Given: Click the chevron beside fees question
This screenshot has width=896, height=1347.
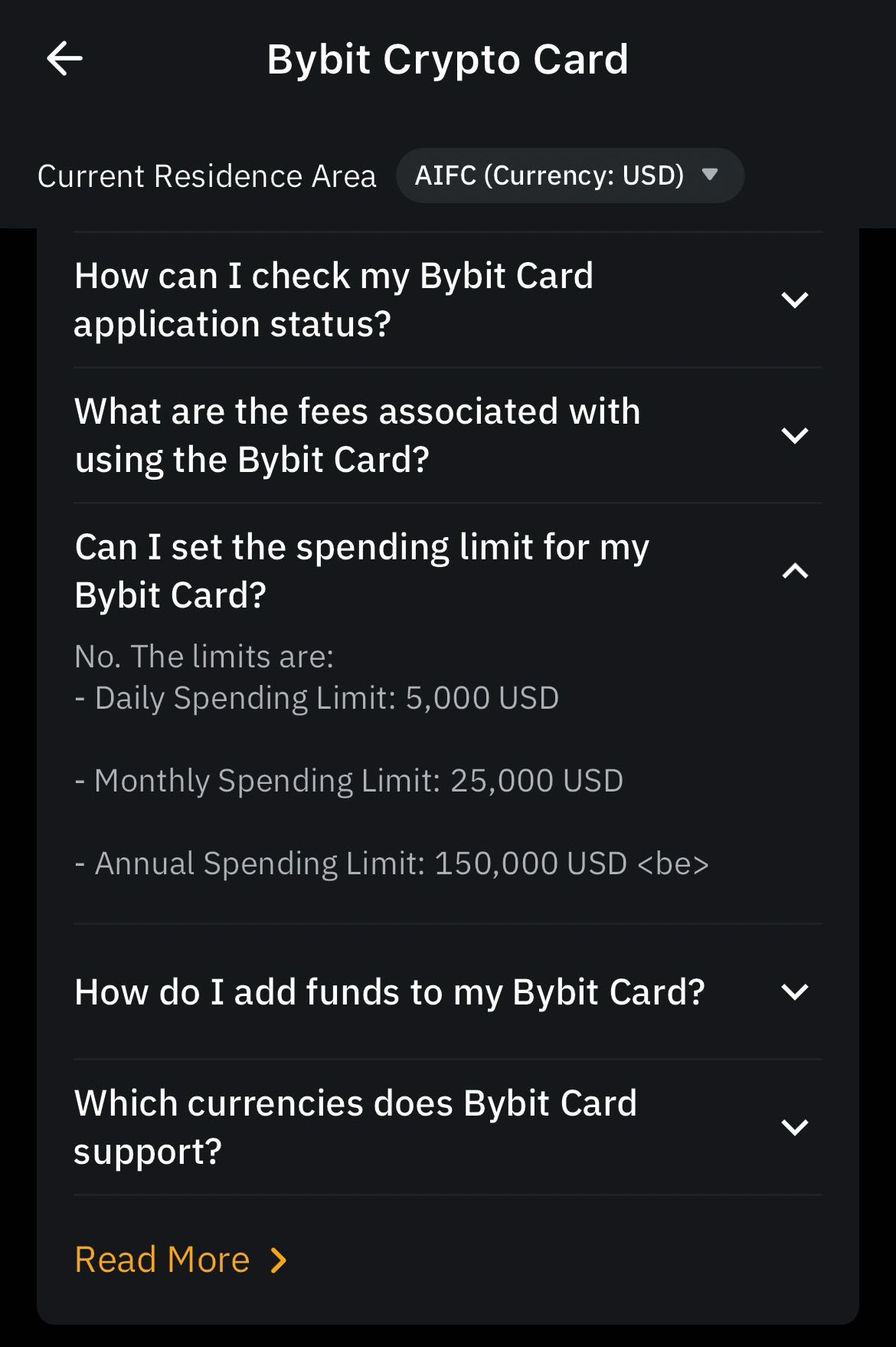Looking at the screenshot, I should pos(796,434).
